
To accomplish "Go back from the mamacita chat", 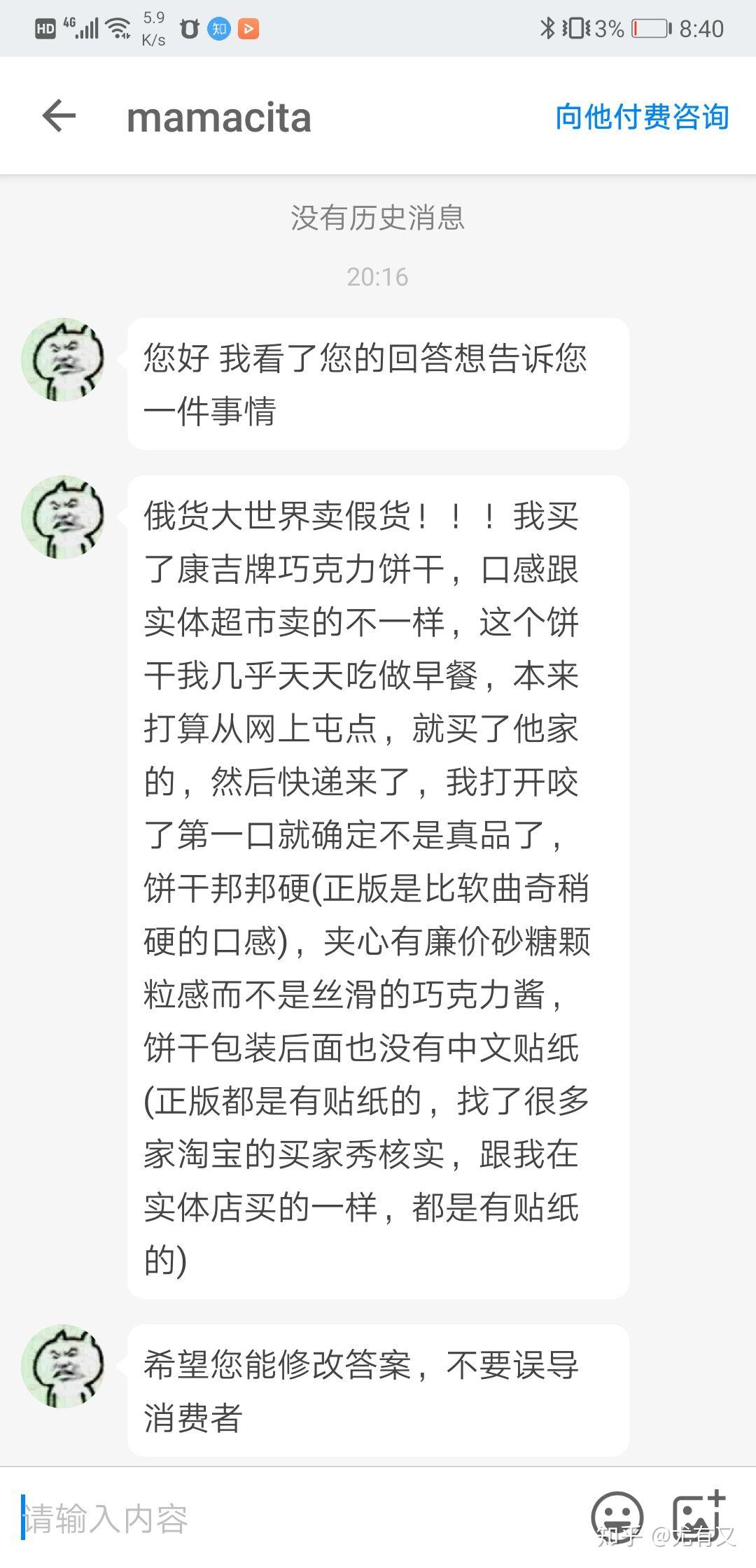I will pyautogui.click(x=59, y=115).
